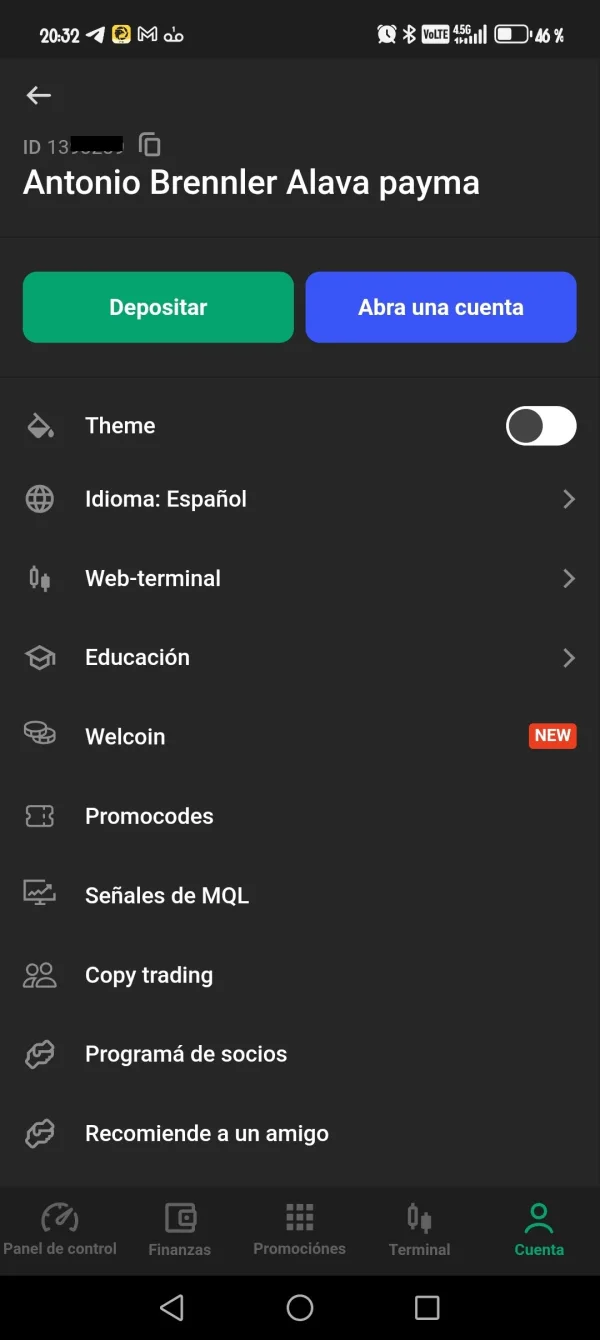Open the Educación section
This screenshot has width=600, height=1340.
click(300, 657)
